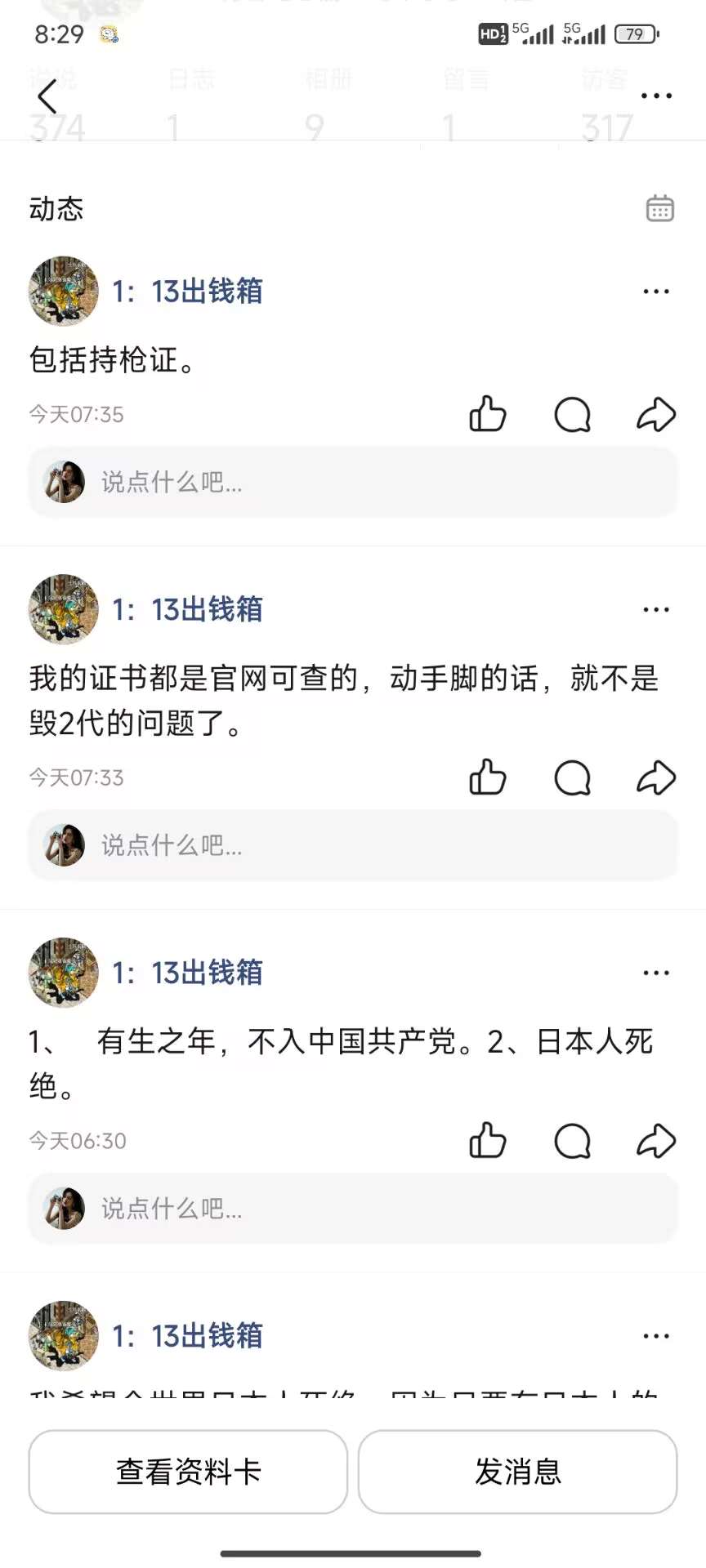This screenshot has width=706, height=1568.
Task: Comment on the post from 今天07:35
Action: click(x=572, y=414)
